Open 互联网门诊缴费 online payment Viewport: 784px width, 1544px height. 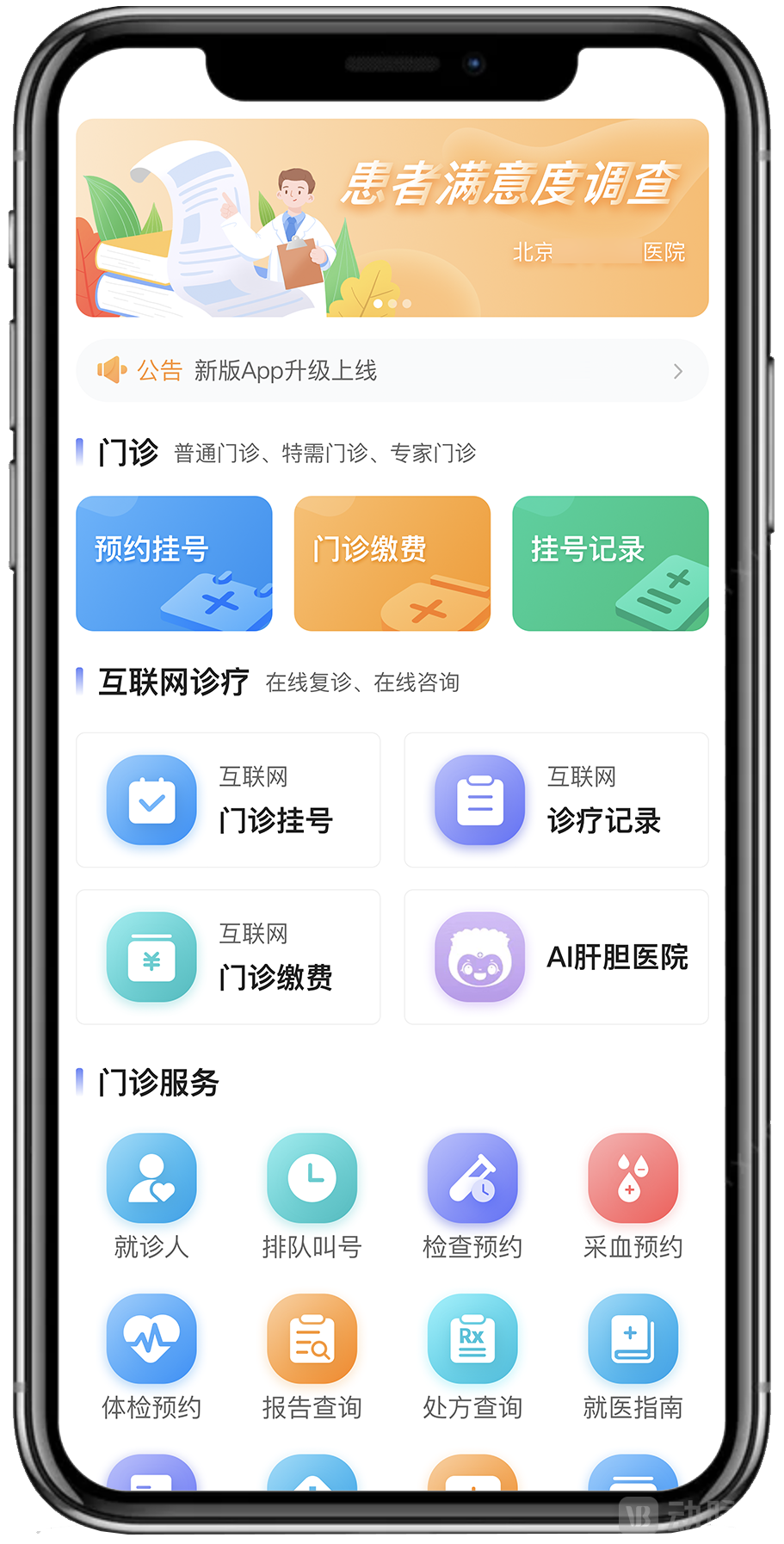[x=227, y=957]
